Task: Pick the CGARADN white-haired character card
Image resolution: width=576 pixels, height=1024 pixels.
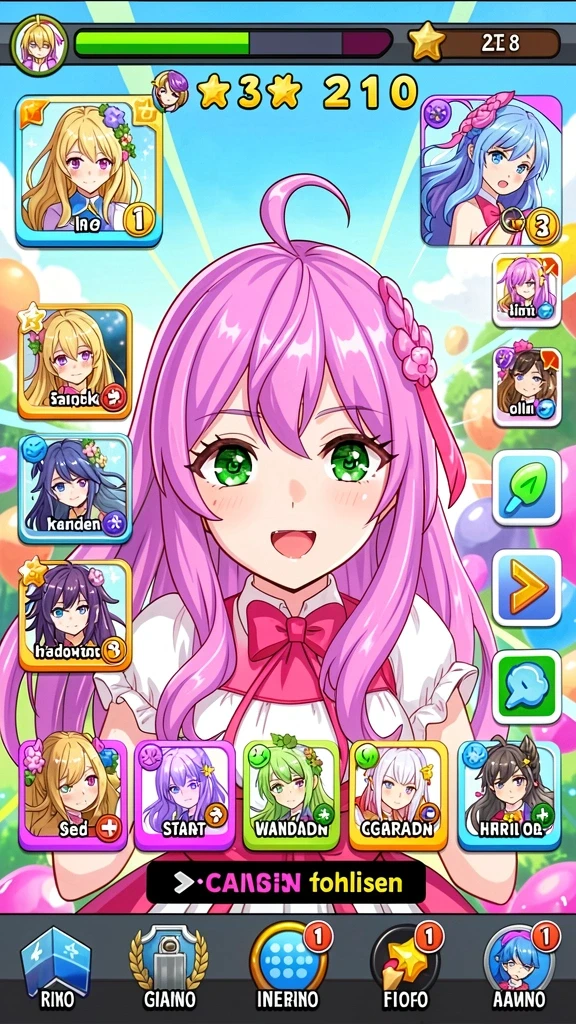Action: click(399, 795)
